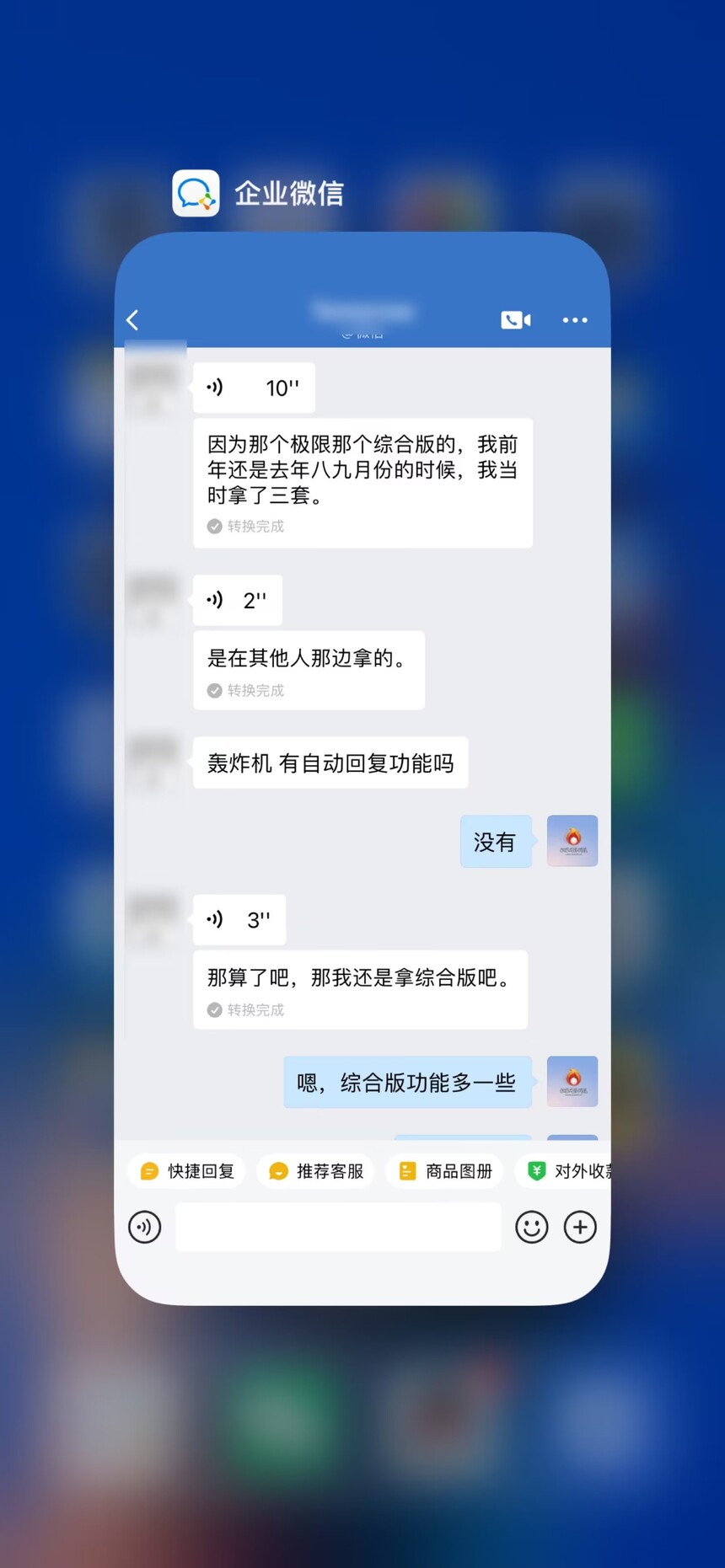This screenshot has width=725, height=1568.
Task: Start a voice or video call
Action: 516,320
